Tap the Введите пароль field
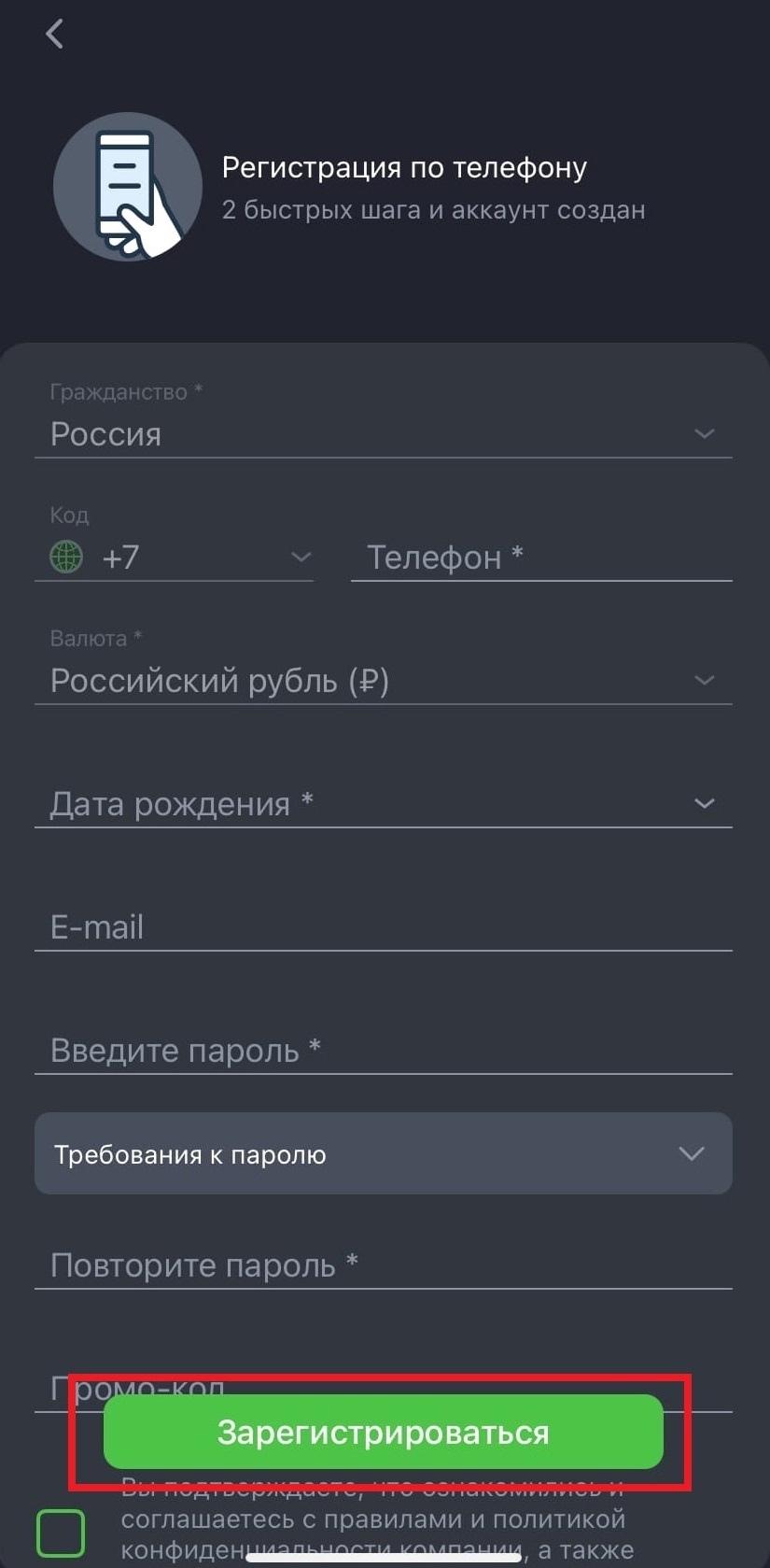The height and width of the screenshot is (1568, 770). coord(384,1051)
